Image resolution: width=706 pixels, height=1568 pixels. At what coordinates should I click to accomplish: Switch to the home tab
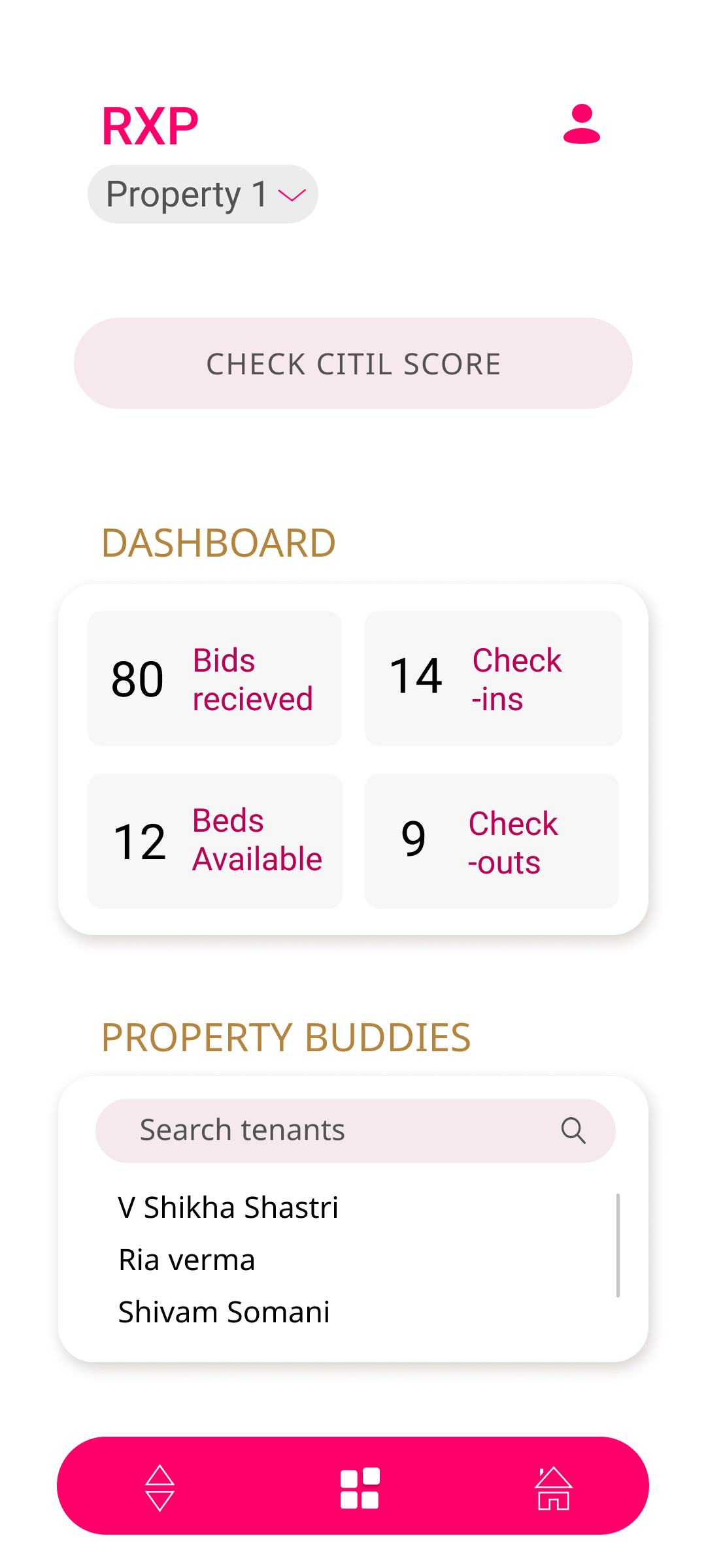pyautogui.click(x=553, y=1488)
